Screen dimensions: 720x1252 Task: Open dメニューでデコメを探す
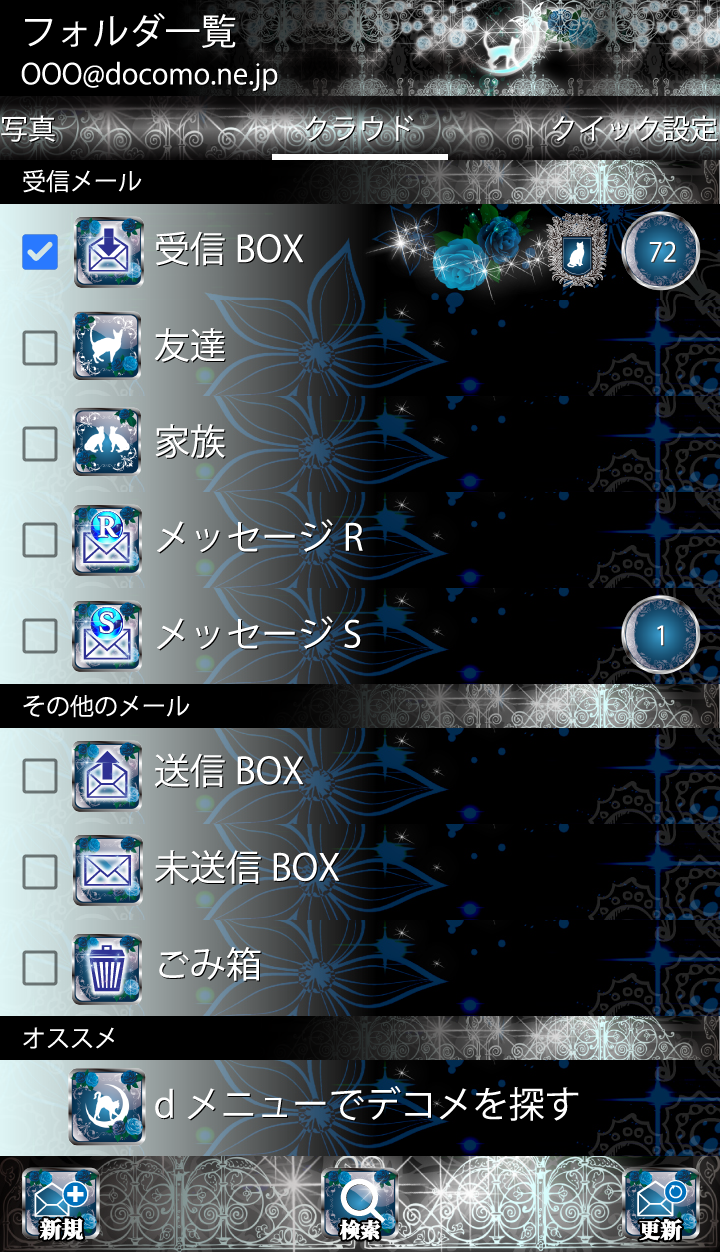click(366, 1105)
